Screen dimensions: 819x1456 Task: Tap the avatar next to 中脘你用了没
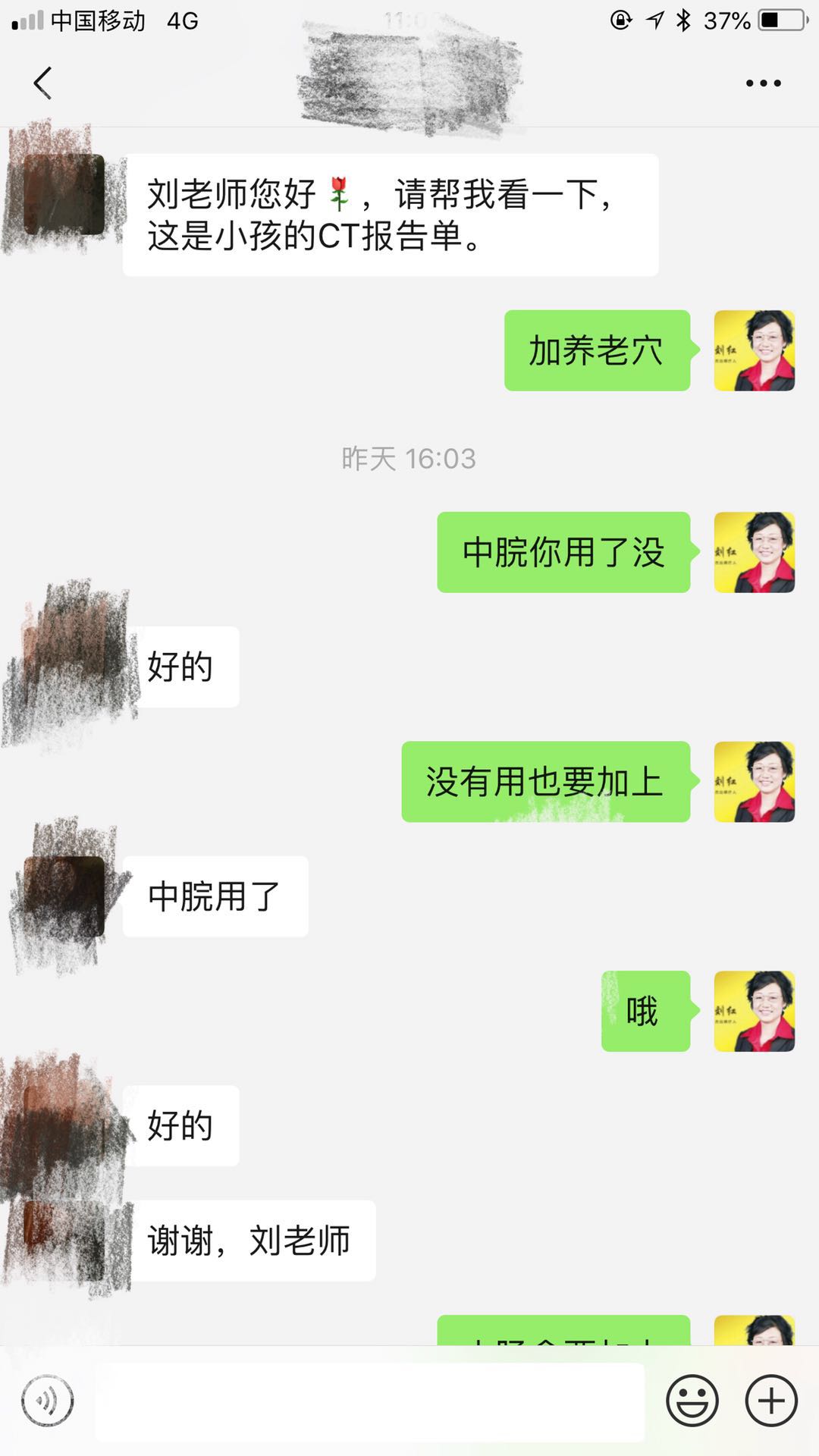point(754,552)
